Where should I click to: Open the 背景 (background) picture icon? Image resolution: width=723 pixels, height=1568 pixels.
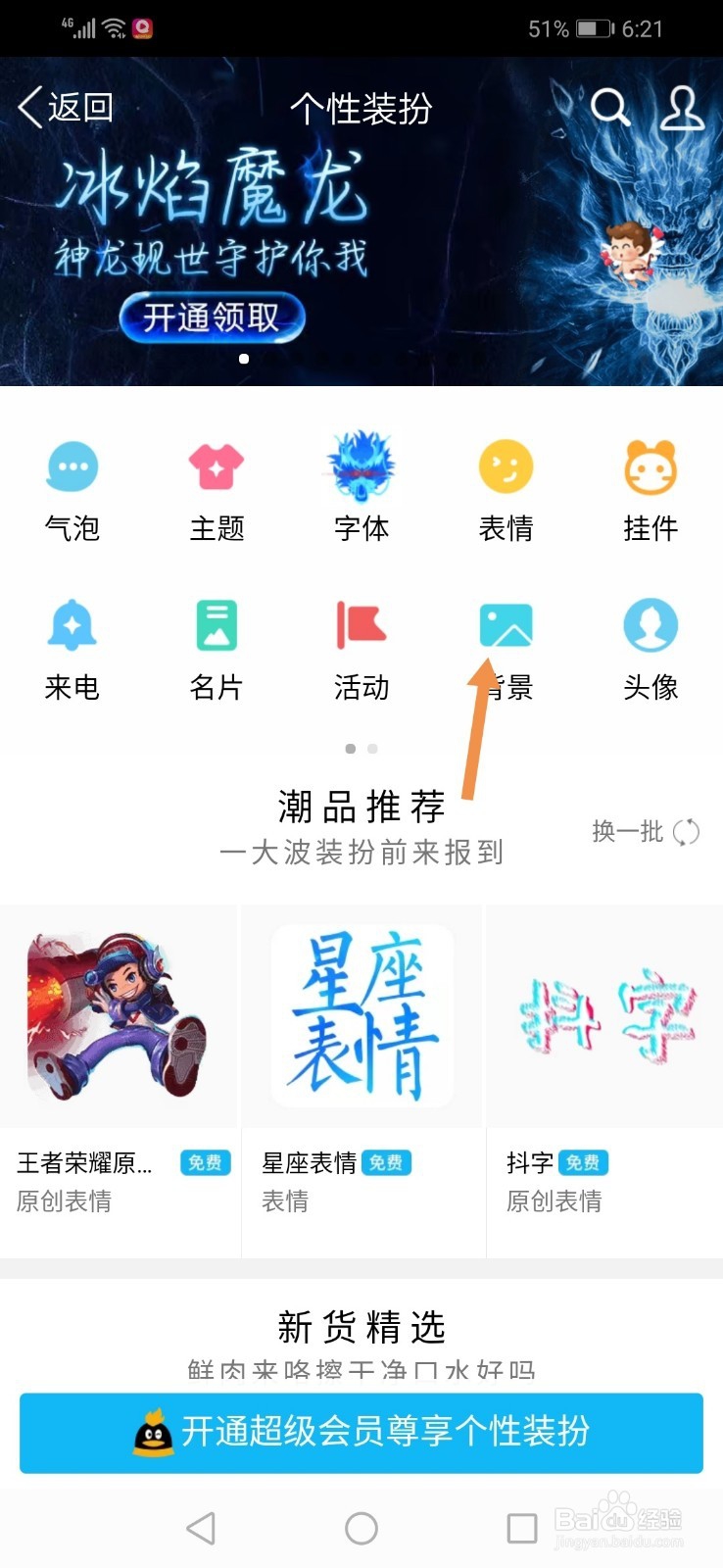[x=506, y=625]
